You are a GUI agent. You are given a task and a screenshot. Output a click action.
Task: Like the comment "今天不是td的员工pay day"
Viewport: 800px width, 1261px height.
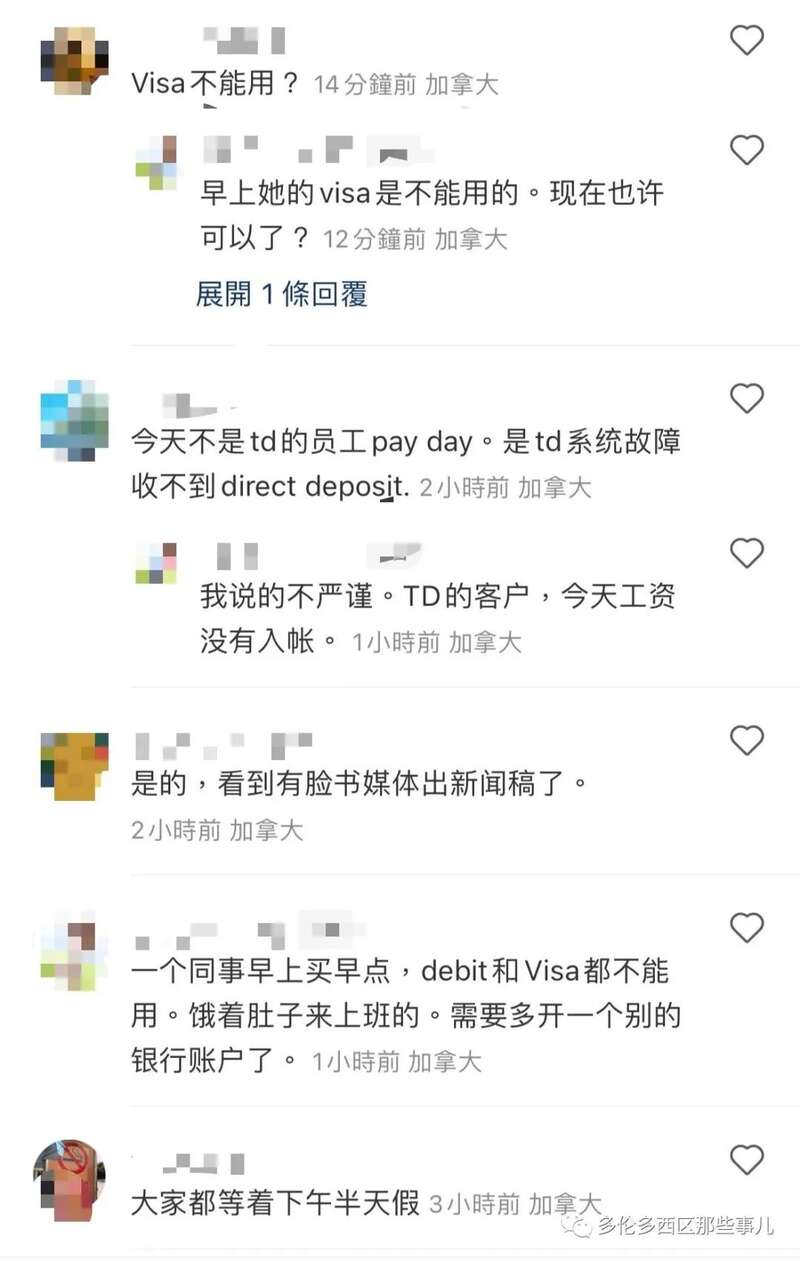coord(746,399)
